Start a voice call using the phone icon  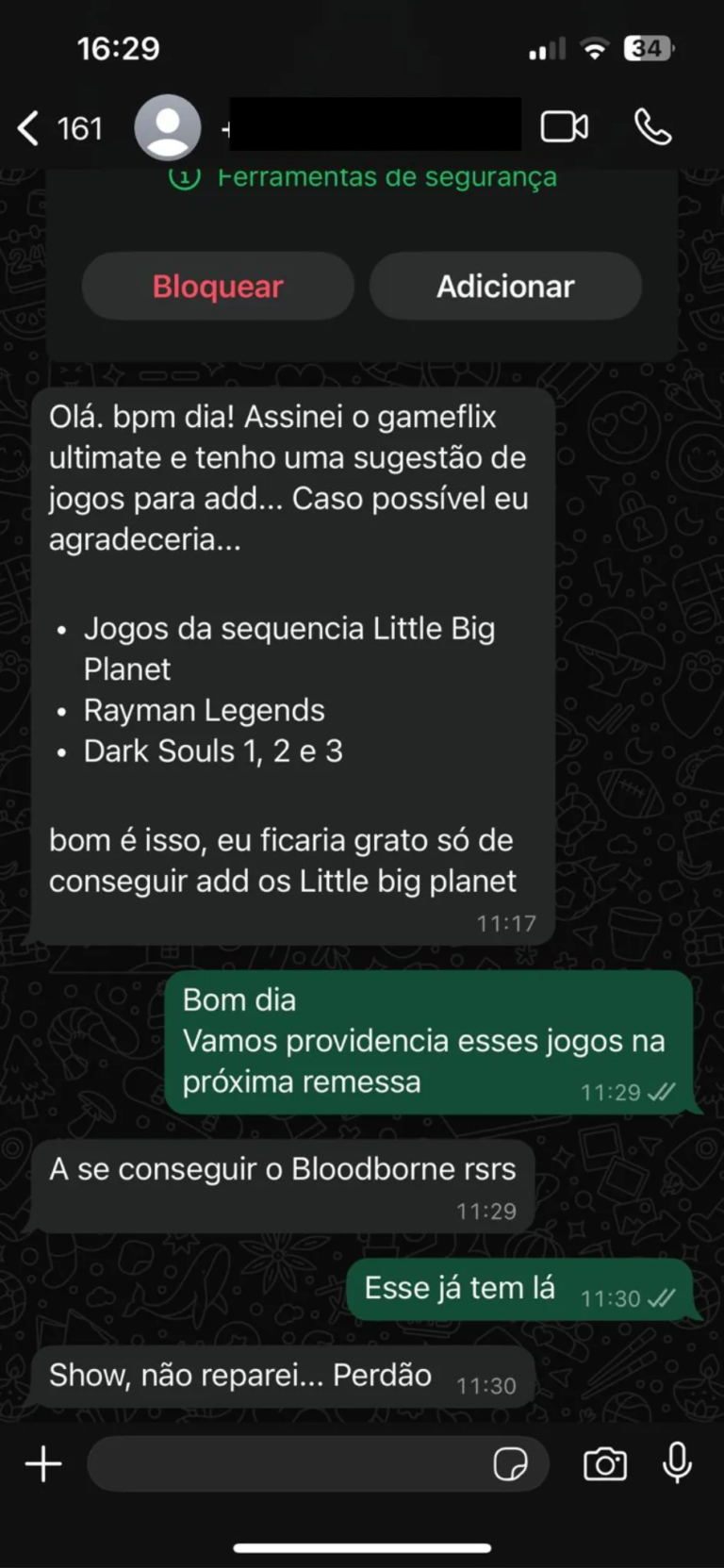pos(653,127)
